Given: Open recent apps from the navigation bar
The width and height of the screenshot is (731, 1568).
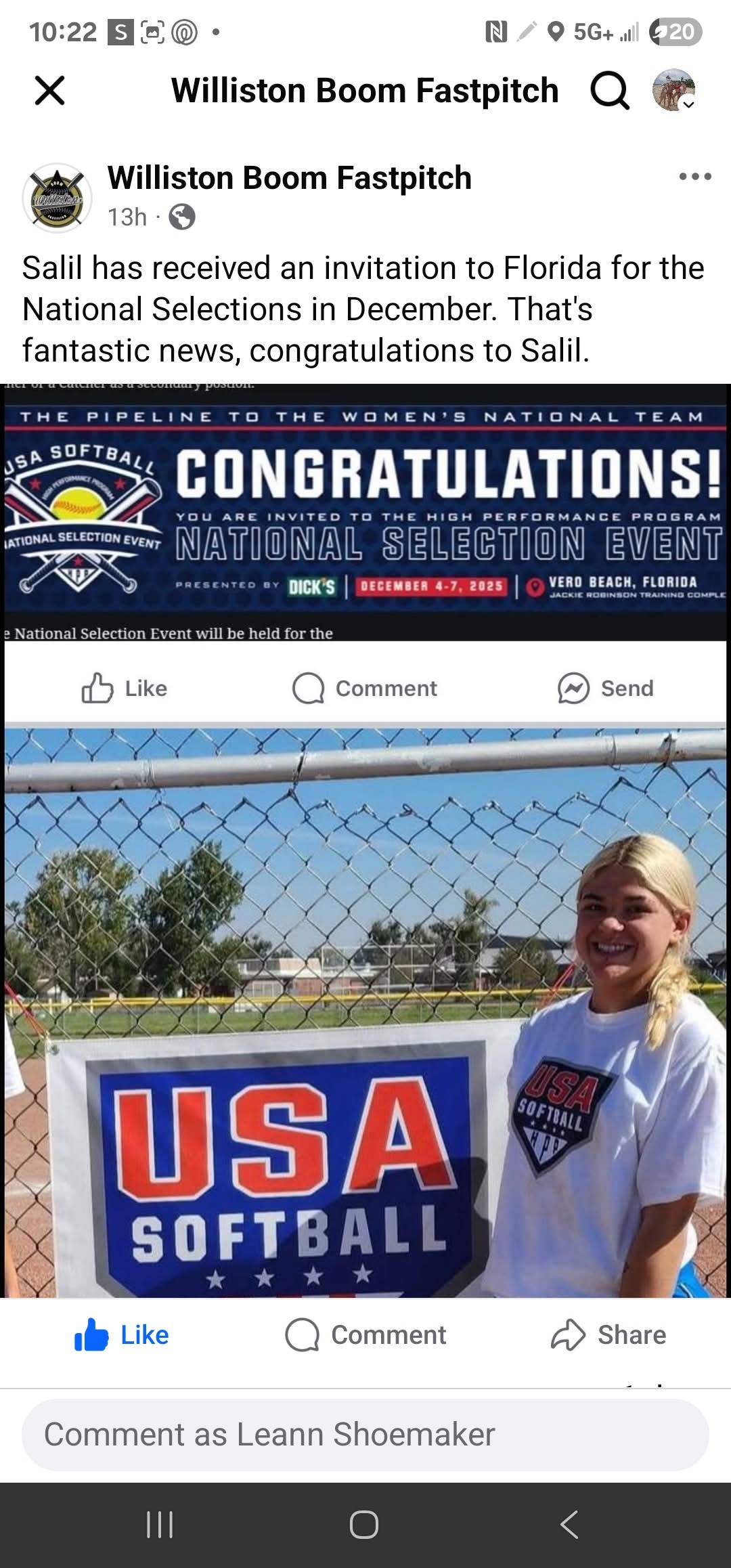Looking at the screenshot, I should (x=160, y=1525).
